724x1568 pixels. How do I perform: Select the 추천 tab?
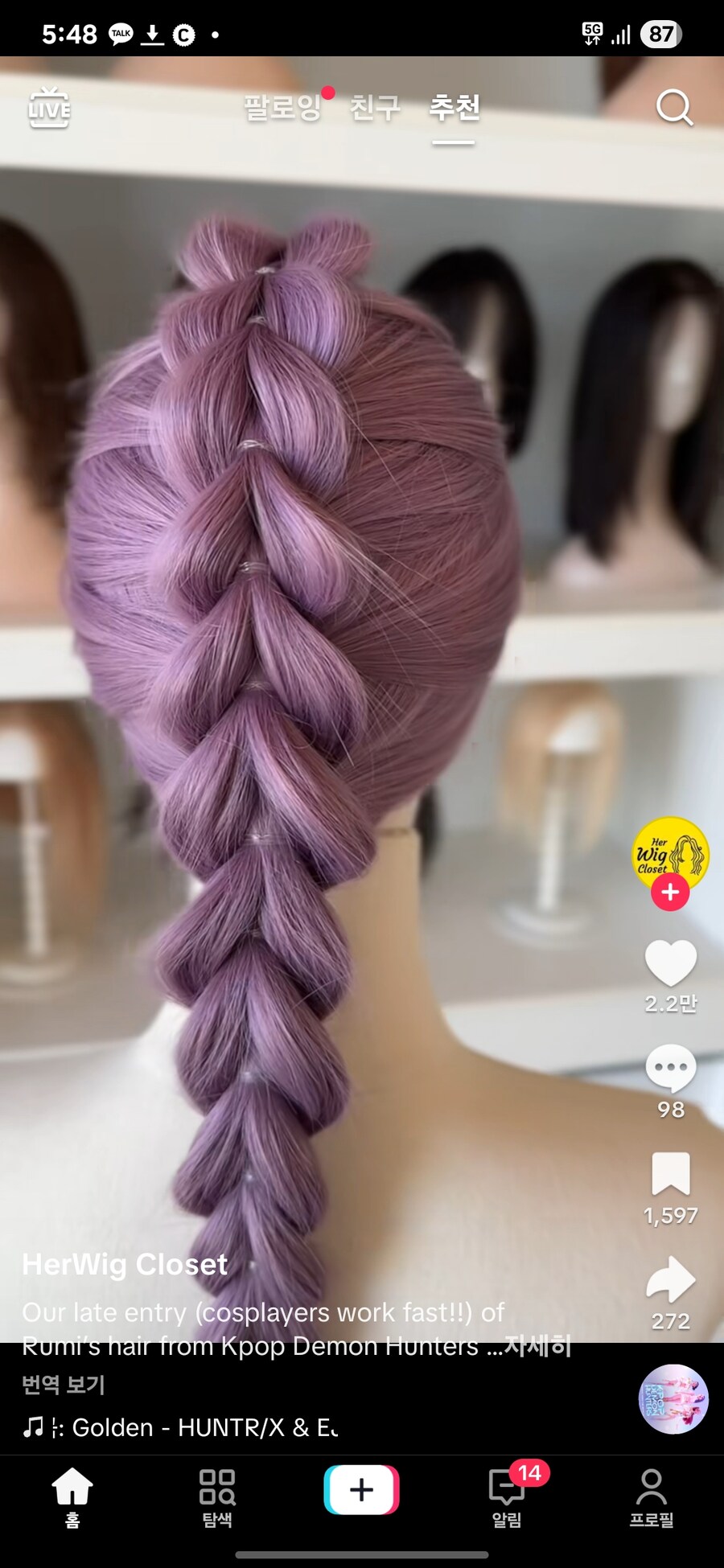pos(455,107)
